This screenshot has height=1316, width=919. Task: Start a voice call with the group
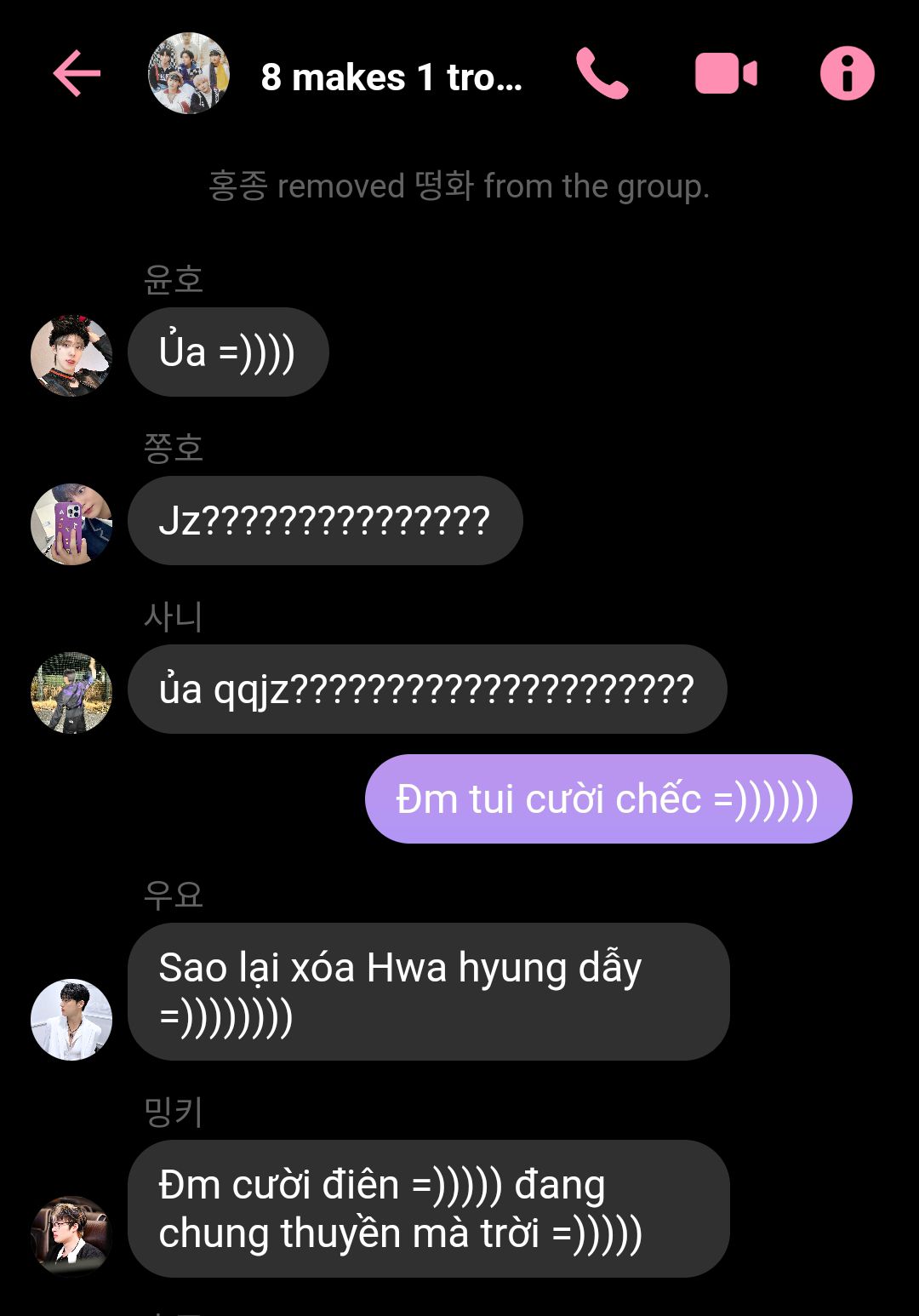(x=602, y=74)
